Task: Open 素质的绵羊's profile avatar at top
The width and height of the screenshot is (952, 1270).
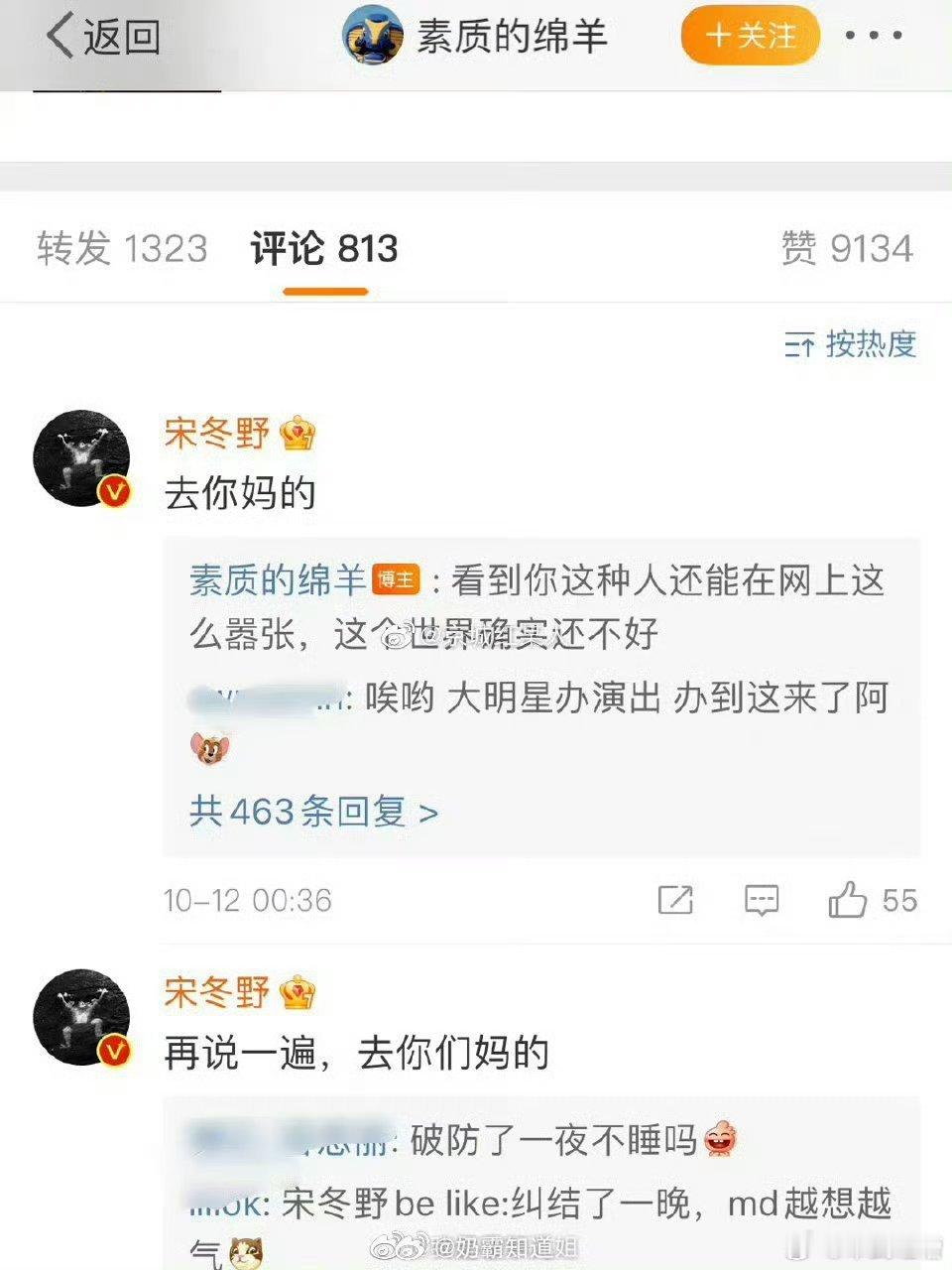Action: (374, 33)
